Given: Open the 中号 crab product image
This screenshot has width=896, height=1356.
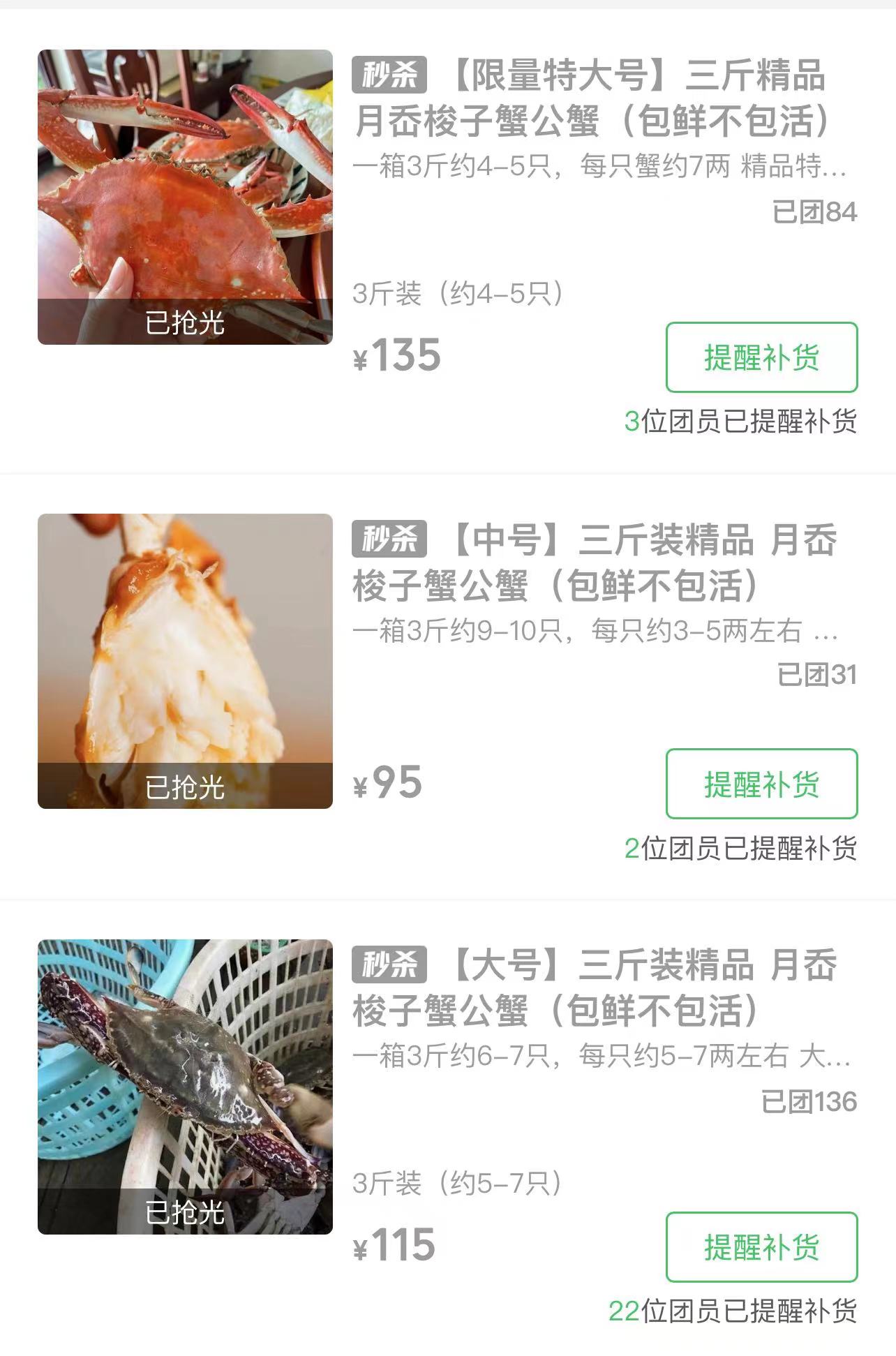Looking at the screenshot, I should [185, 661].
